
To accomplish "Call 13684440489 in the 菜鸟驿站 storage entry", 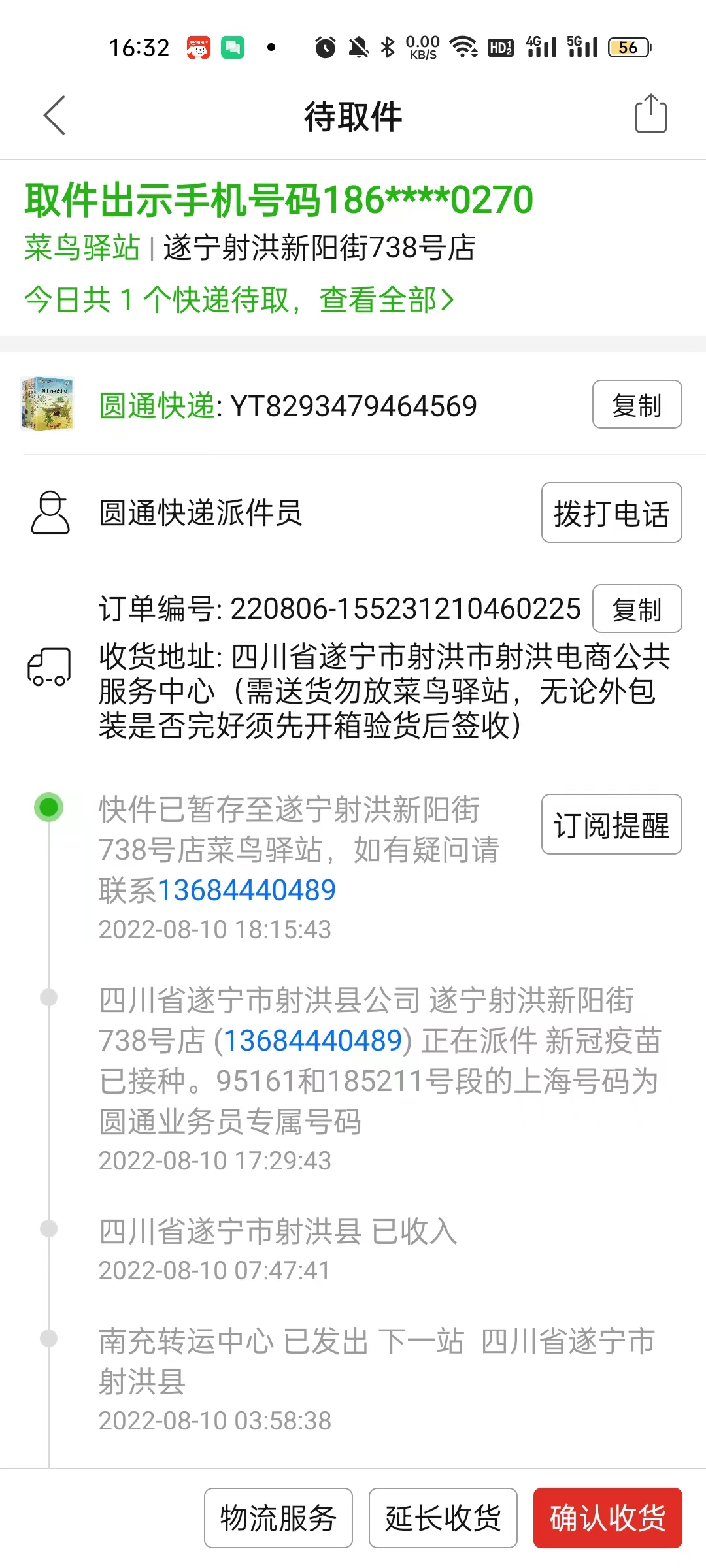I will (x=247, y=890).
